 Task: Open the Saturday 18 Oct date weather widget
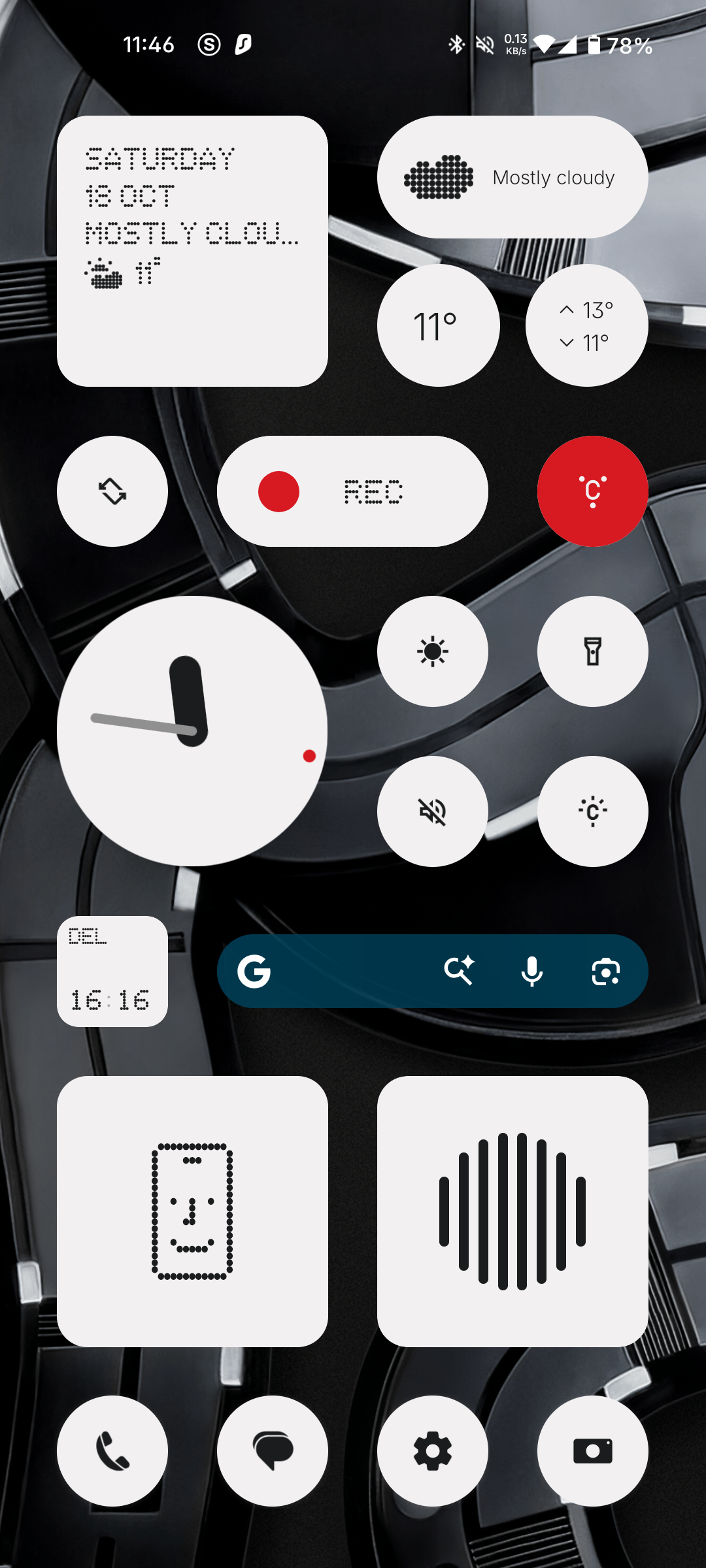tap(192, 251)
